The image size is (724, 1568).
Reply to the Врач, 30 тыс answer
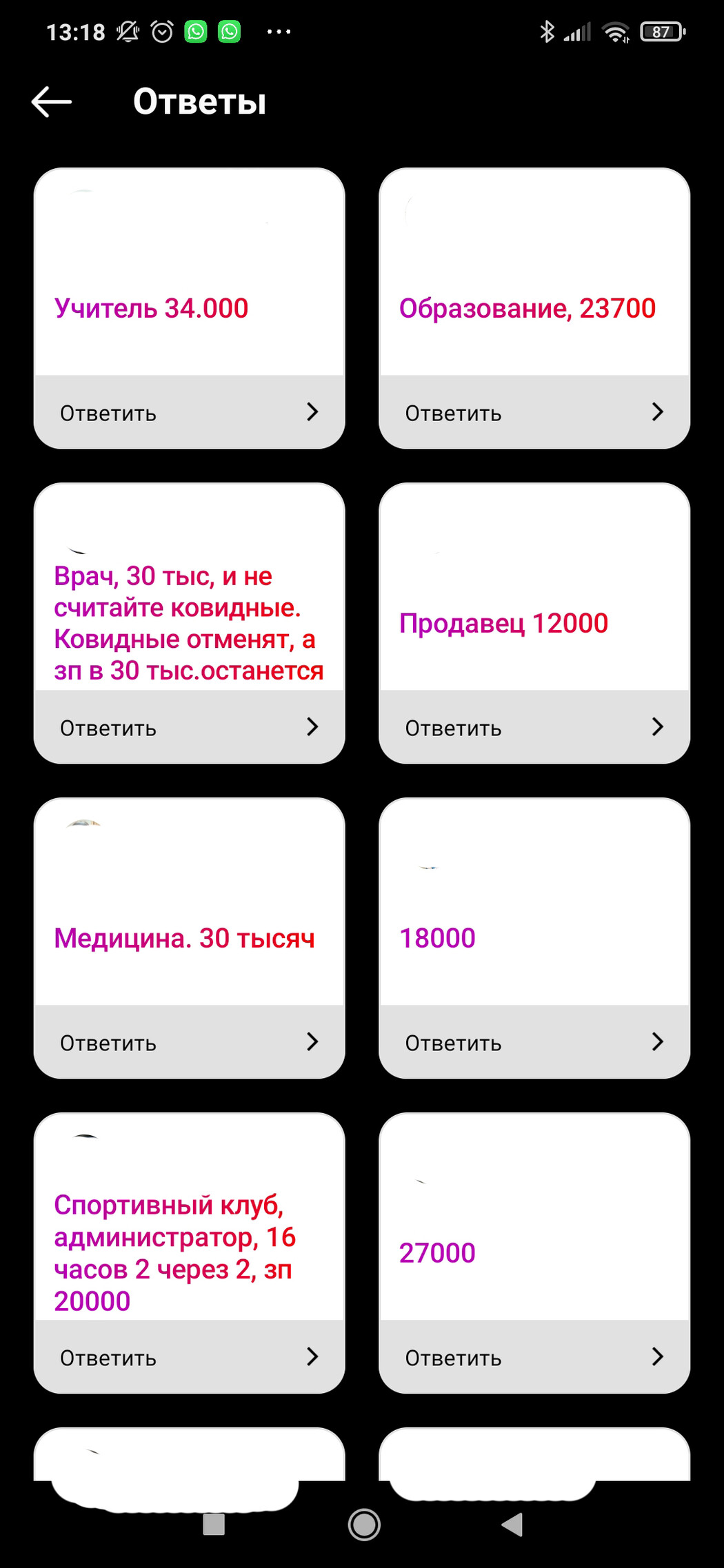(x=189, y=727)
